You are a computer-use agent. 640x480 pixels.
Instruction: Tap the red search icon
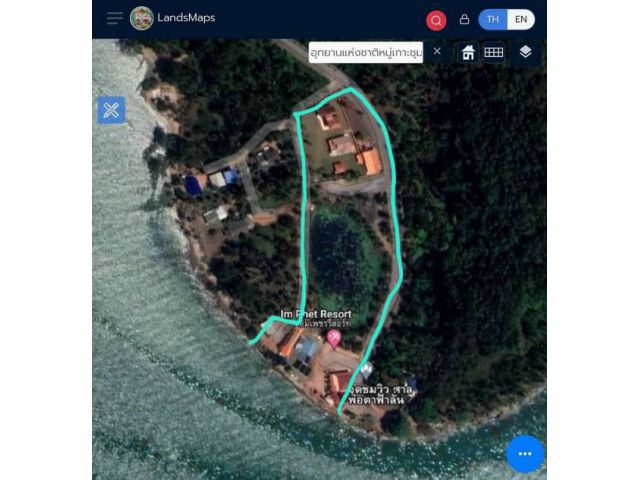[436, 20]
